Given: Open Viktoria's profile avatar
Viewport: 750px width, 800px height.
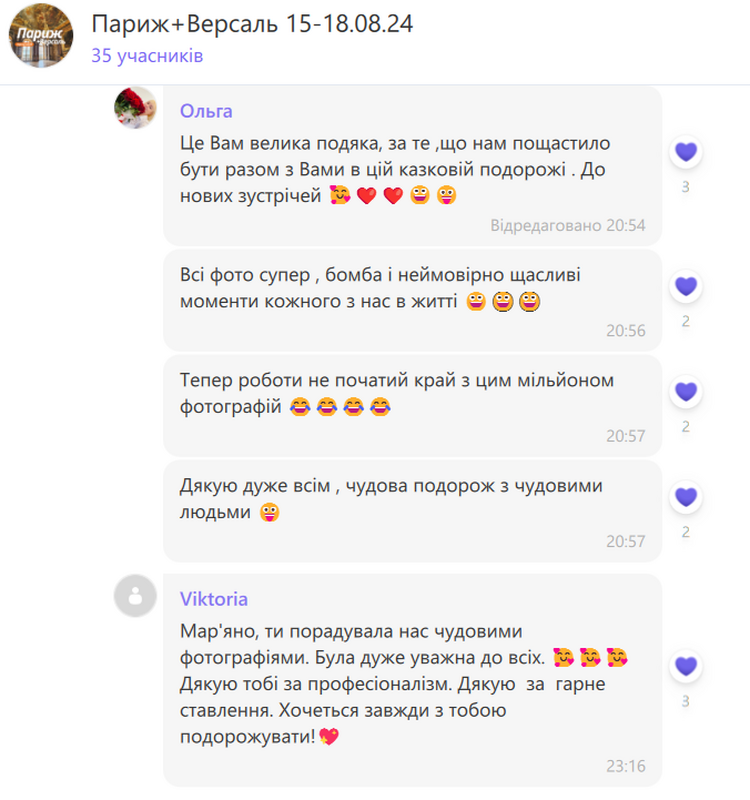Looking at the screenshot, I should tap(135, 596).
